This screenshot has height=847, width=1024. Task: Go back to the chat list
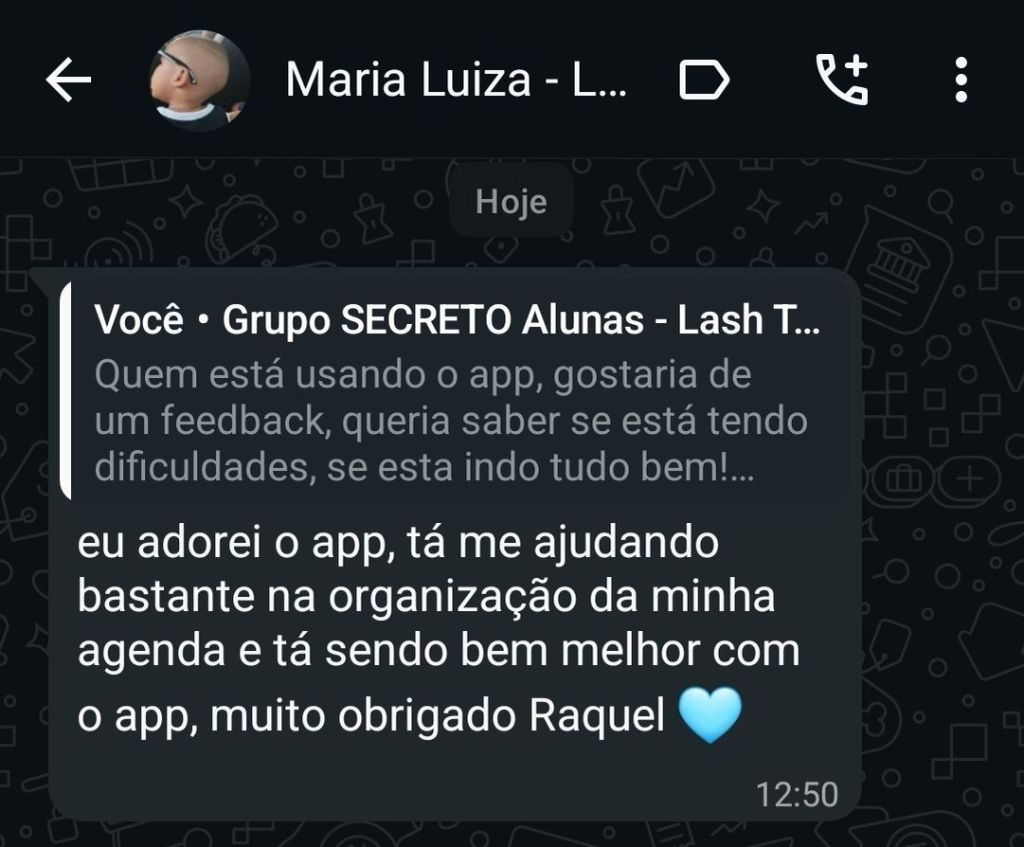68,81
